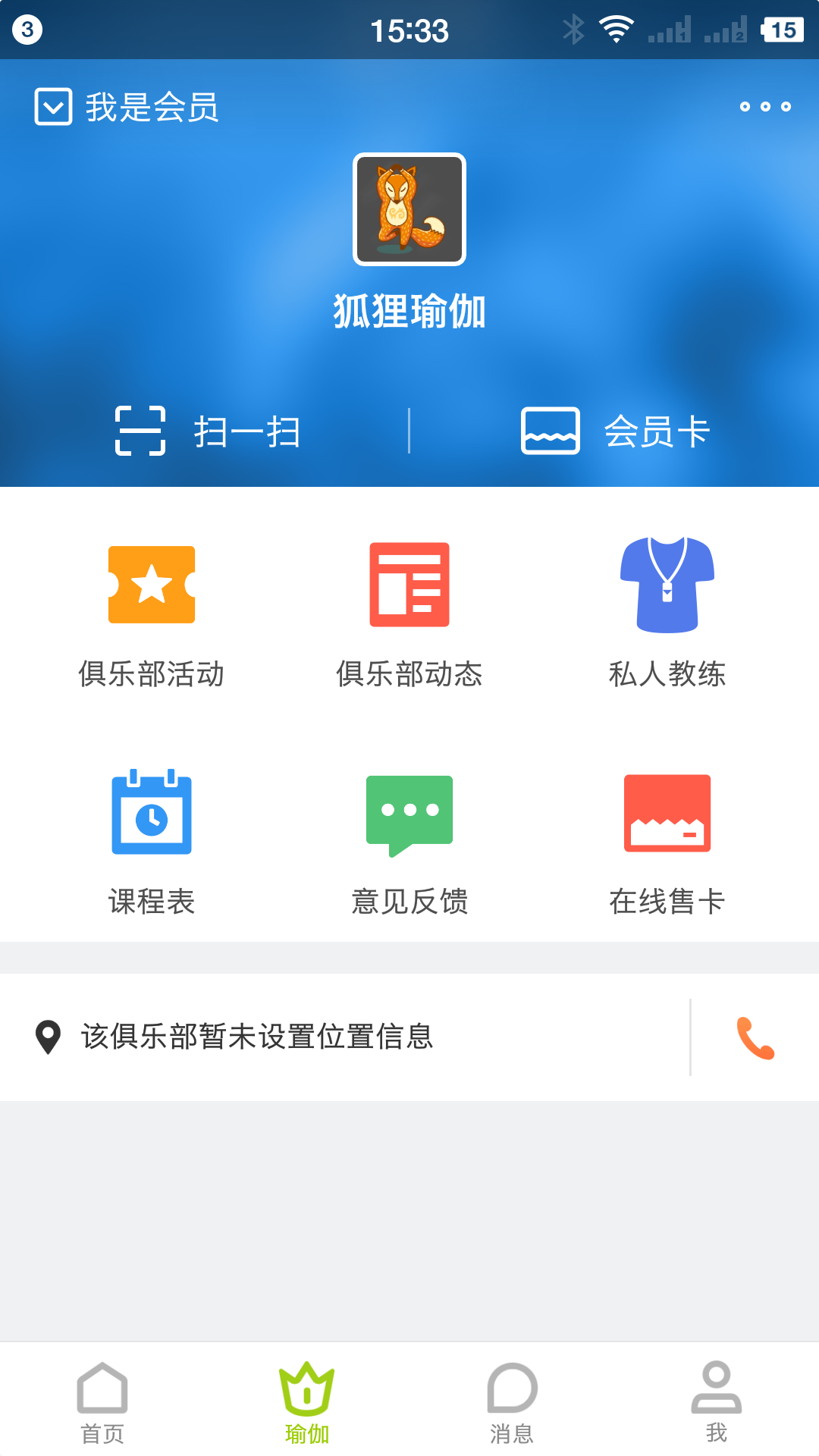Viewport: 819px width, 1456px height.
Task: Tap the location pin icon
Action: point(47,1037)
